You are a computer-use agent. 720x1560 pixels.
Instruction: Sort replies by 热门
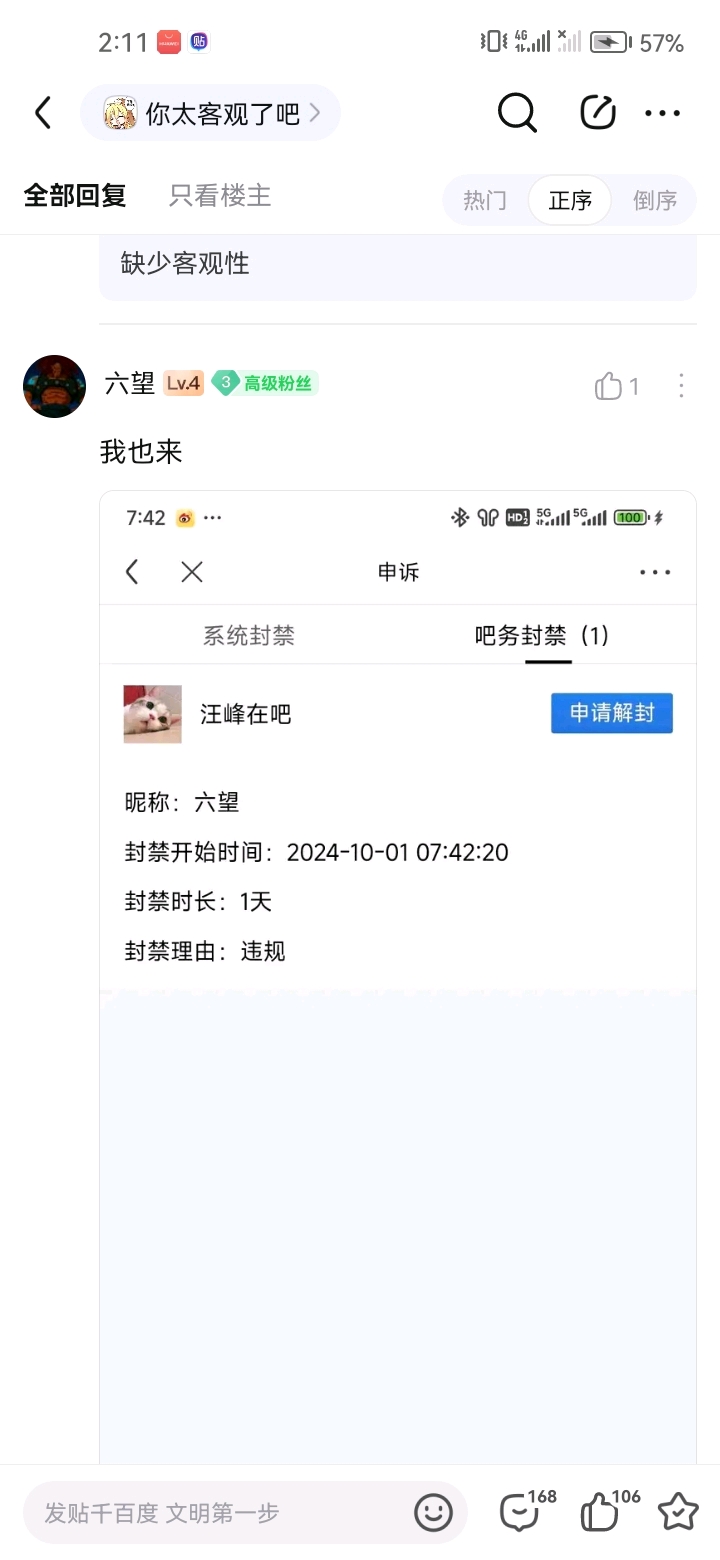coord(485,200)
